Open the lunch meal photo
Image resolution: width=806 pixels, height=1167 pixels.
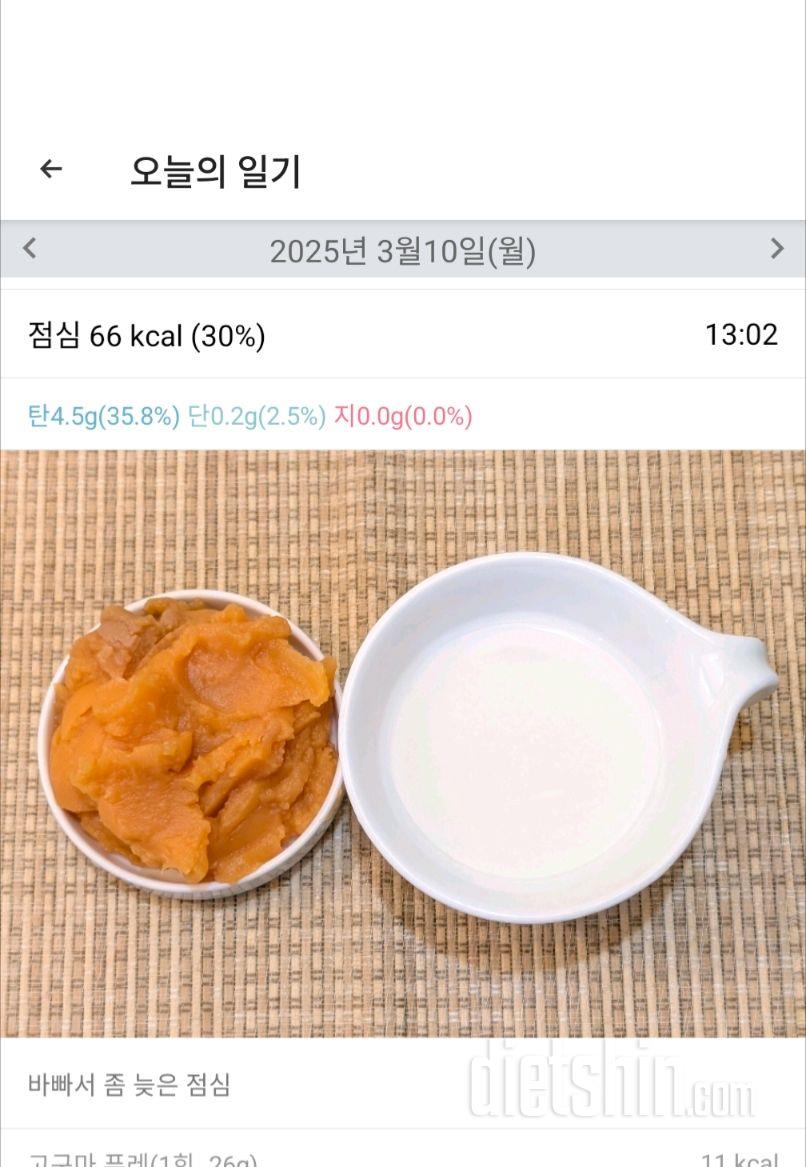tap(402, 742)
